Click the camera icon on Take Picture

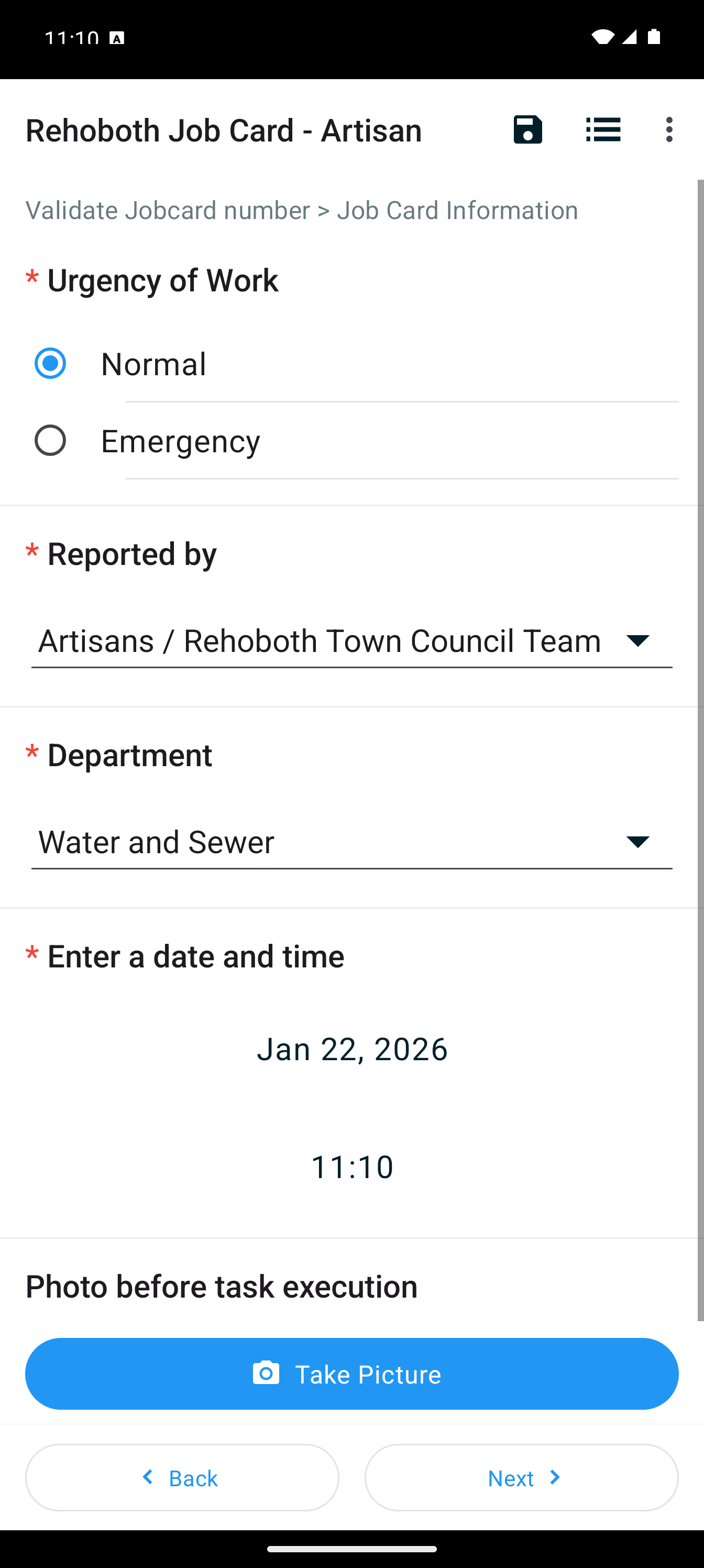pyautogui.click(x=267, y=1374)
